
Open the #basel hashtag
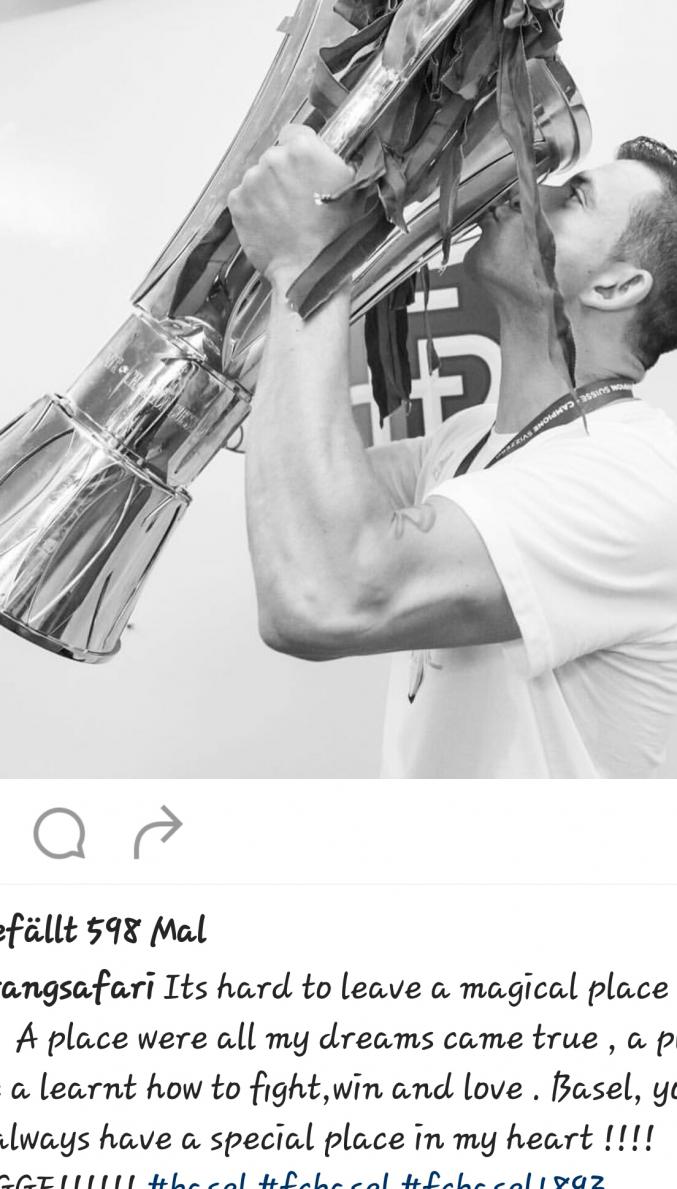pyautogui.click(x=196, y=1181)
